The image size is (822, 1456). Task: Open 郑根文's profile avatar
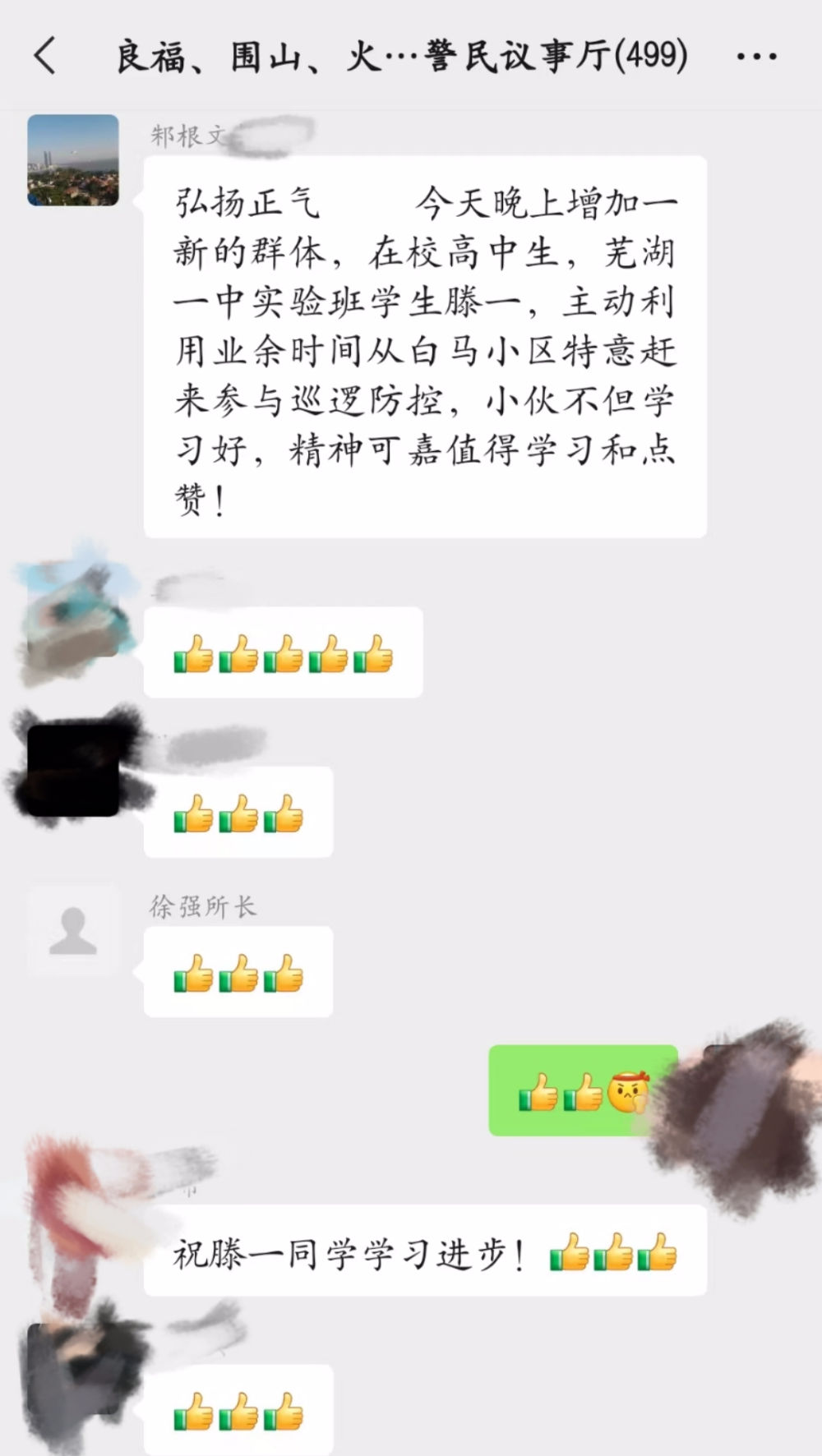click(73, 160)
